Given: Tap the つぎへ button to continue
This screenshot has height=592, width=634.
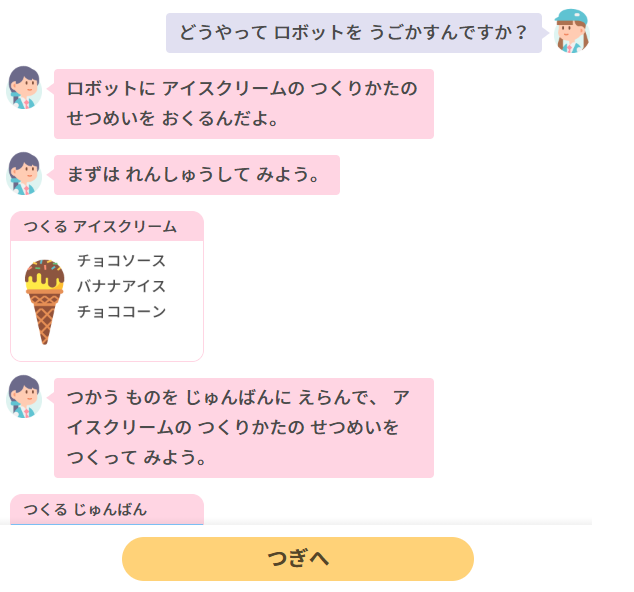Looking at the screenshot, I should [297, 559].
